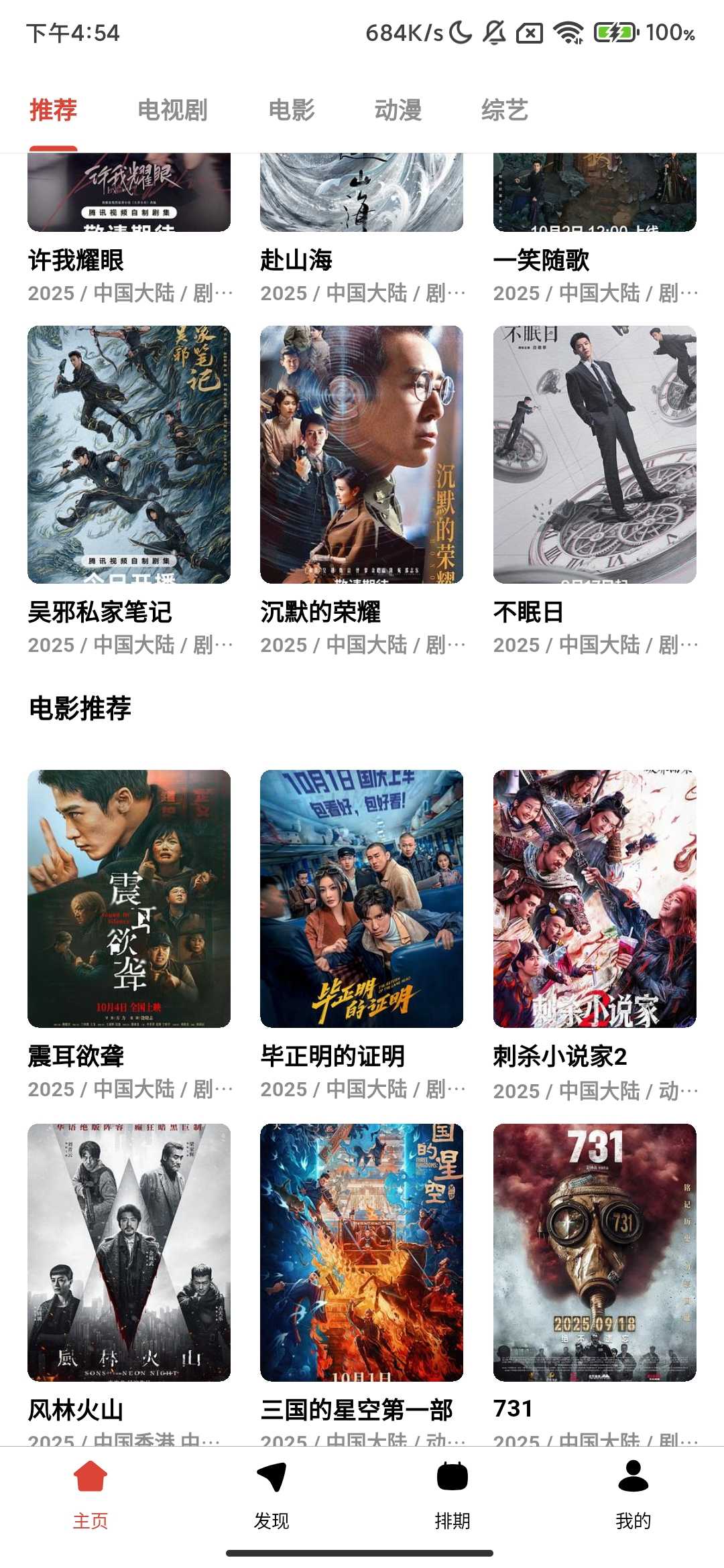Open the movie 风林火山
Screen dimensions: 724x1568
point(129,1252)
